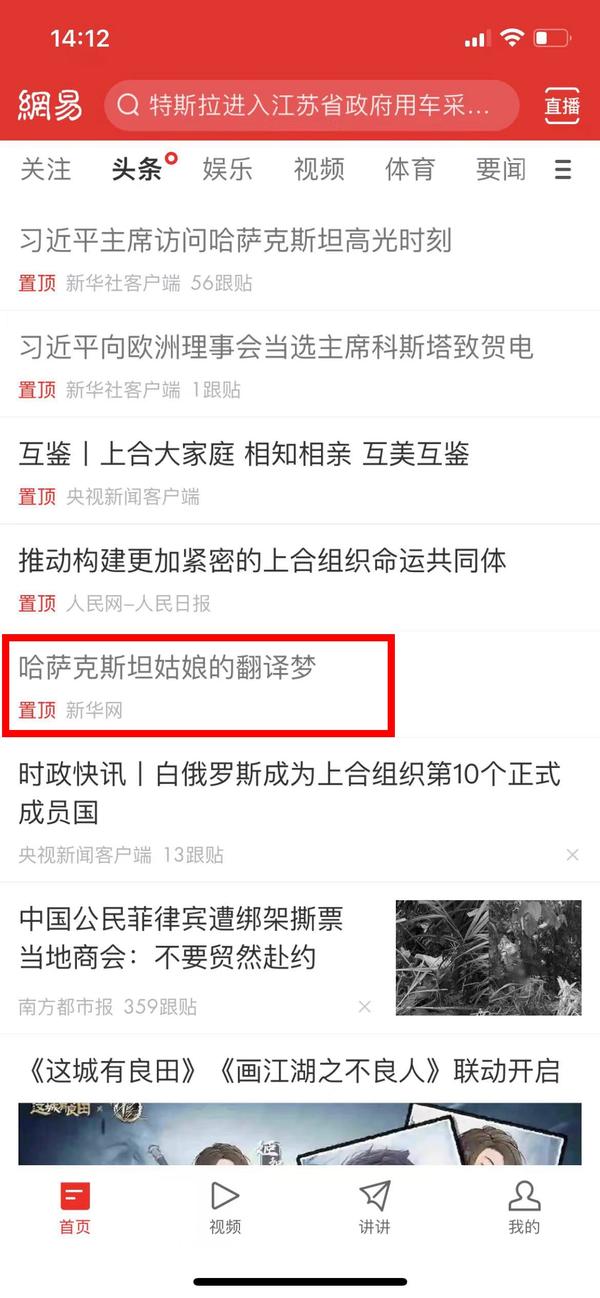
Task: Read 习近平向欧洲理事会当选主席科斯塔致贺电
Action: pyautogui.click(x=276, y=348)
